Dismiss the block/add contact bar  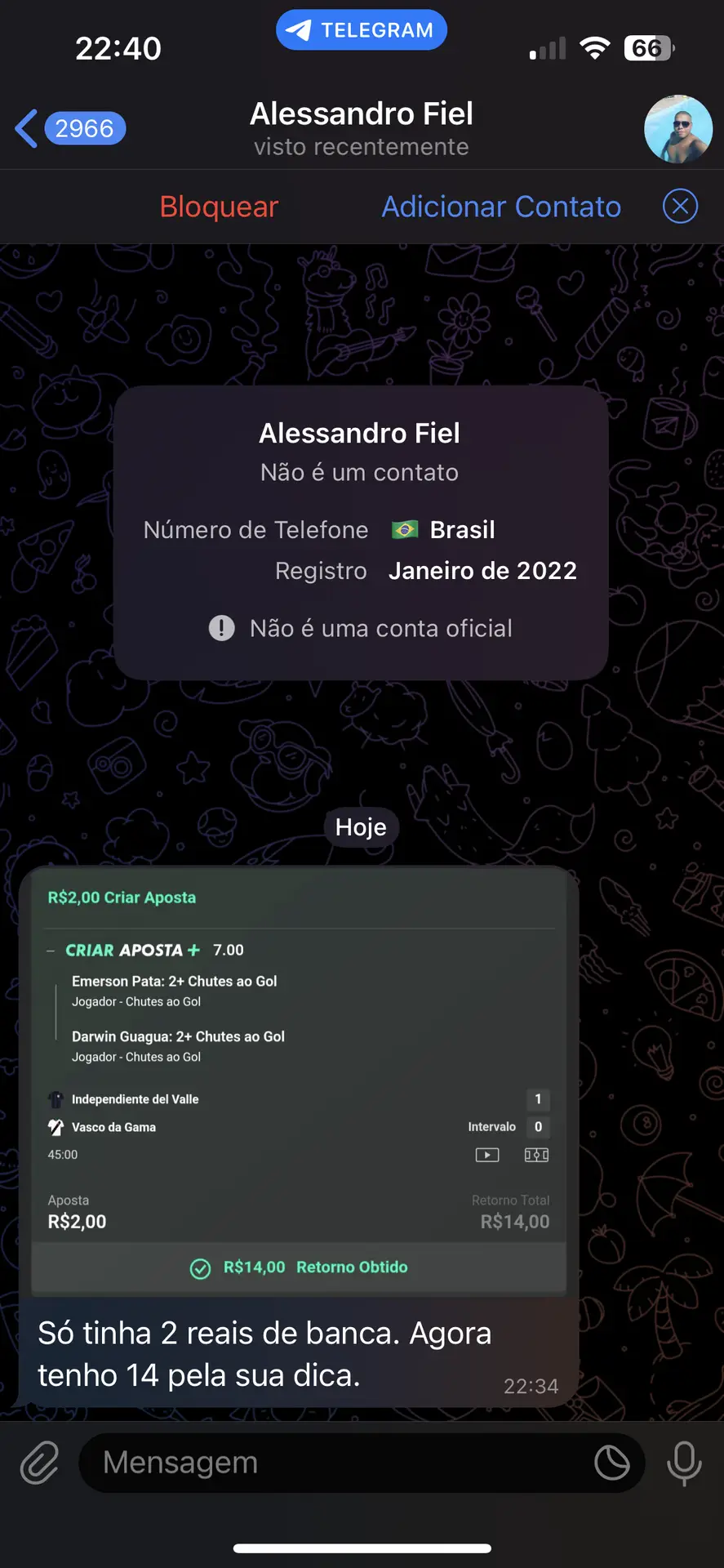(x=680, y=207)
